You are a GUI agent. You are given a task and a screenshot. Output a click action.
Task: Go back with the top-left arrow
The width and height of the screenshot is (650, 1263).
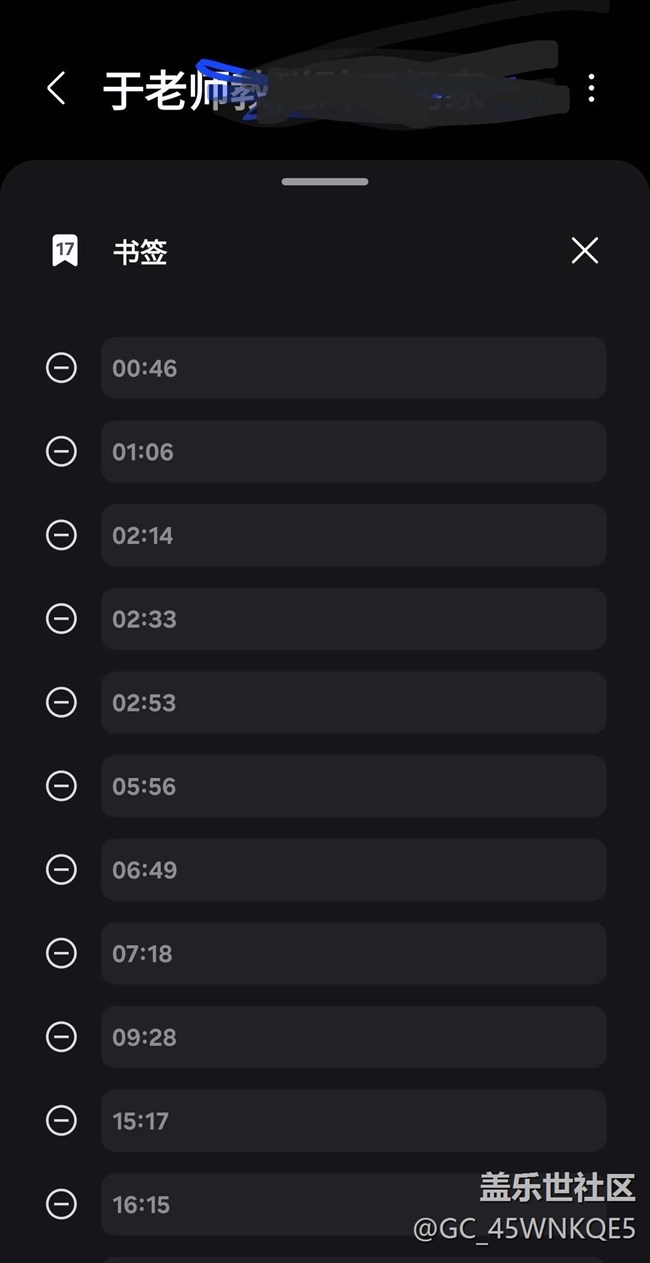(56, 88)
